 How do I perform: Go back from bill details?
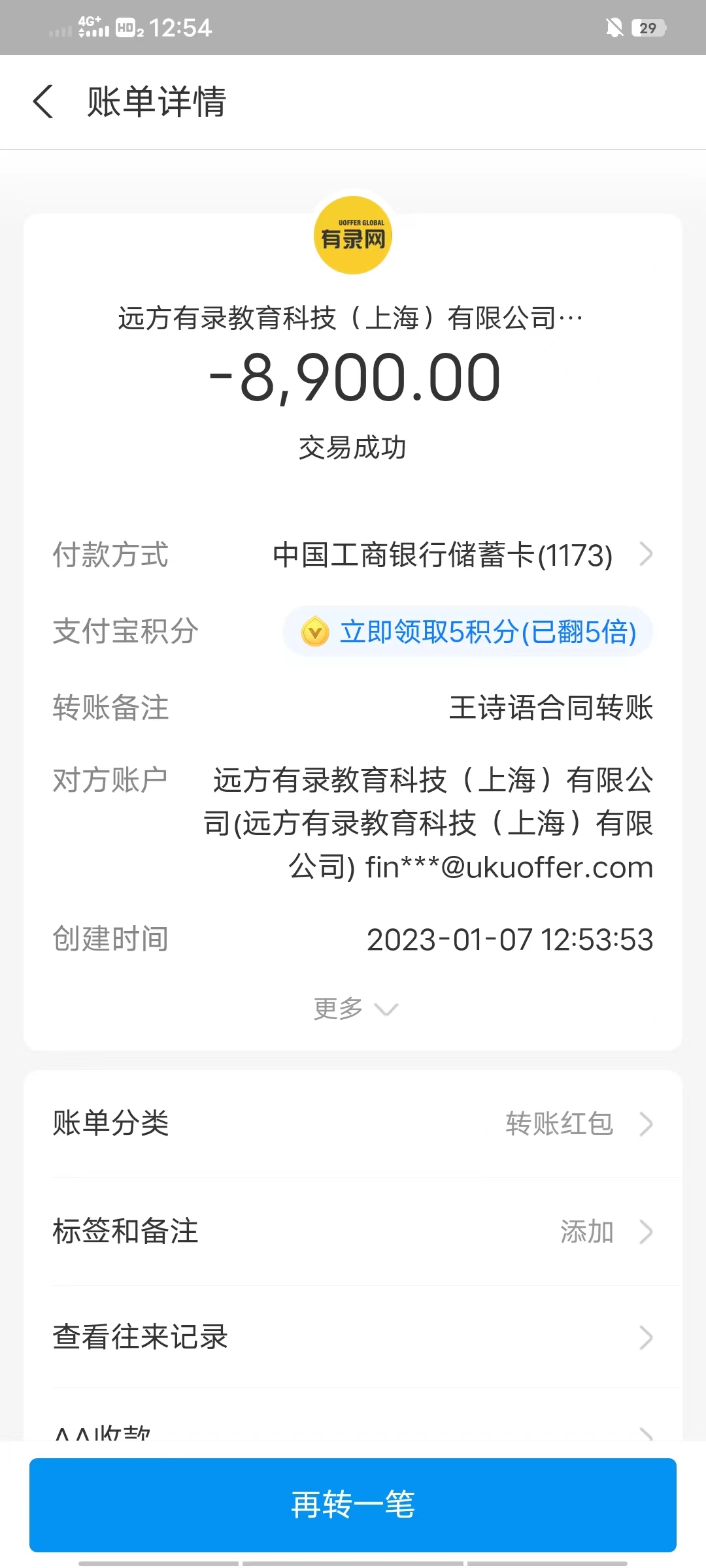(43, 102)
